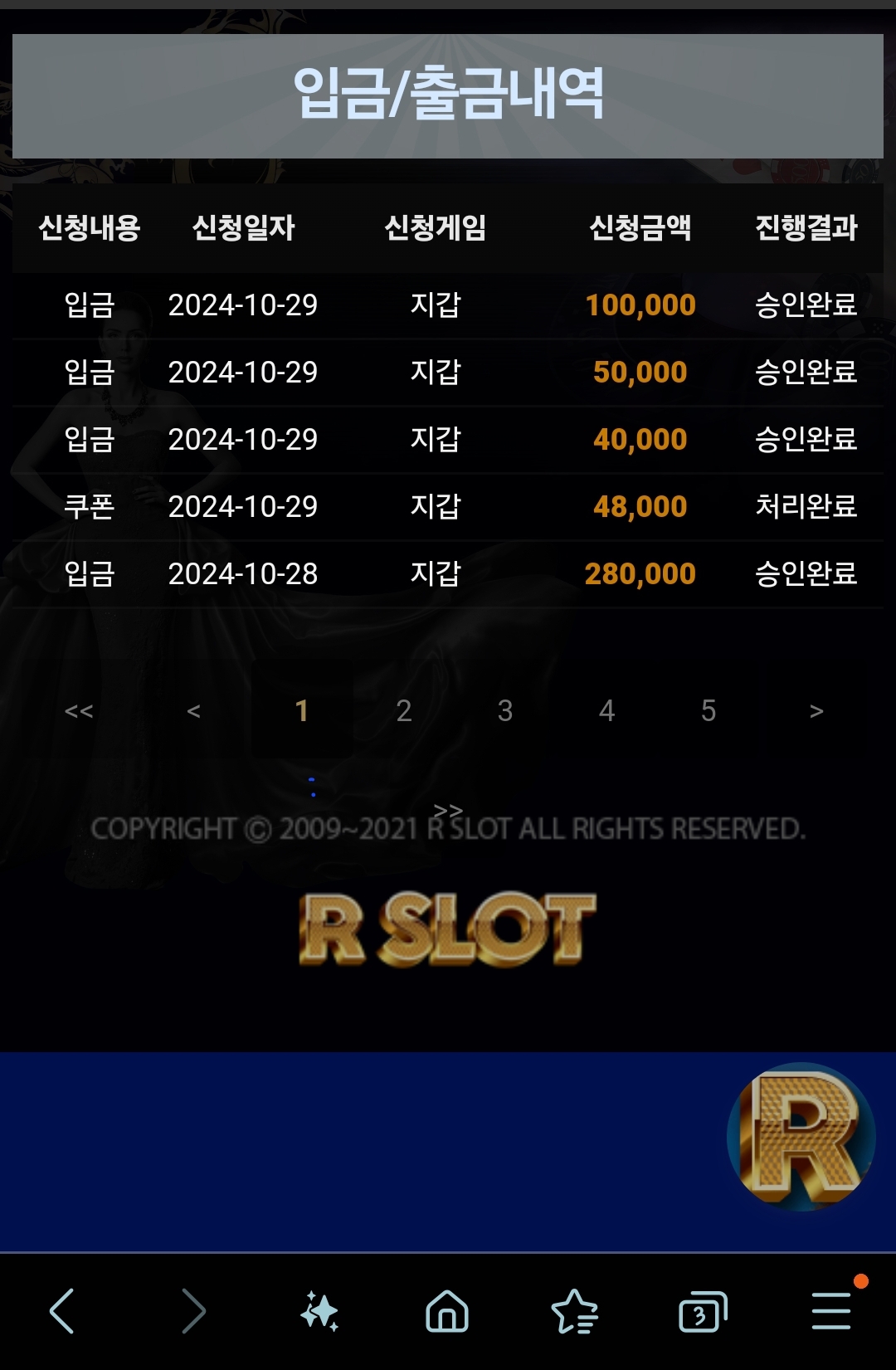
Task: Go forward in the browser
Action: (192, 1311)
